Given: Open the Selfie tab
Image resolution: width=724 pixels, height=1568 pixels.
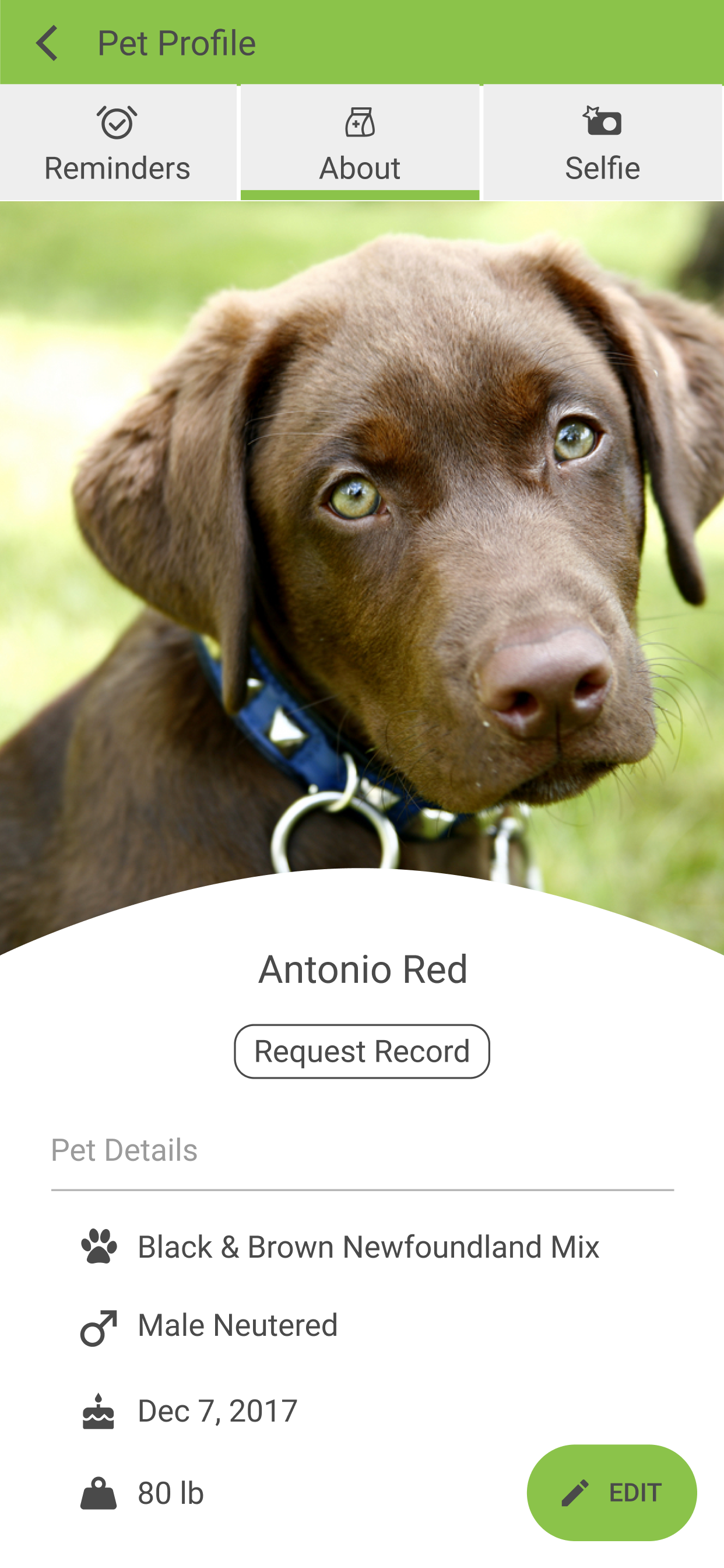Looking at the screenshot, I should coord(602,143).
